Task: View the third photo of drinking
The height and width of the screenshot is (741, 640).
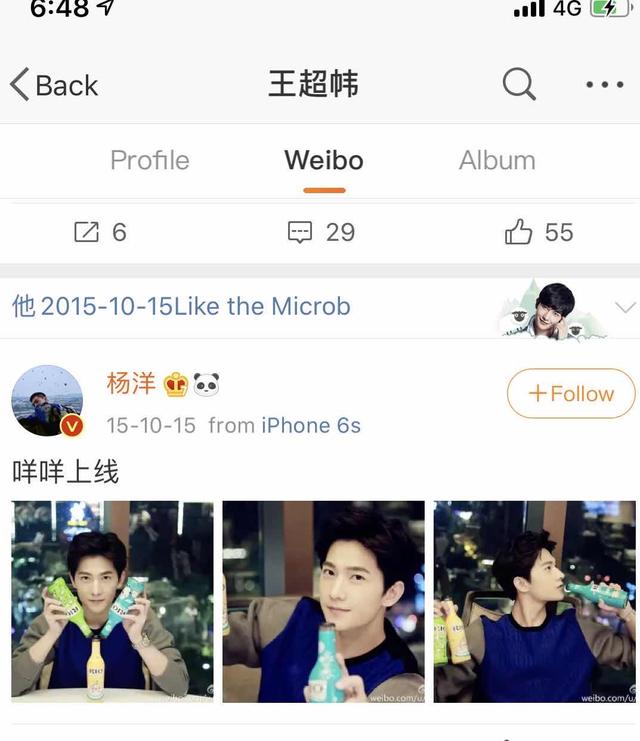Action: 534,600
